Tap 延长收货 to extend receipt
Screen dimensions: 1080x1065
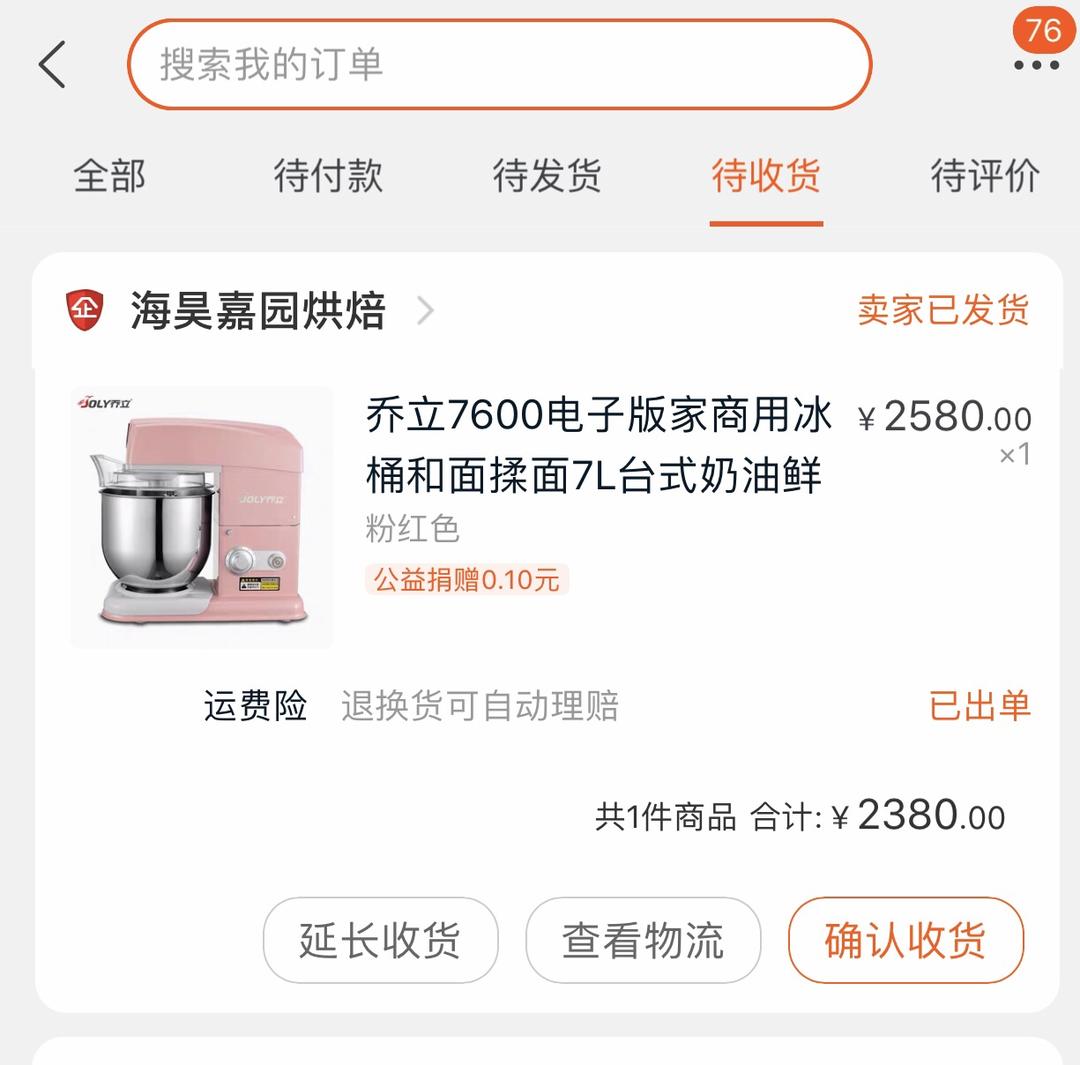point(380,941)
